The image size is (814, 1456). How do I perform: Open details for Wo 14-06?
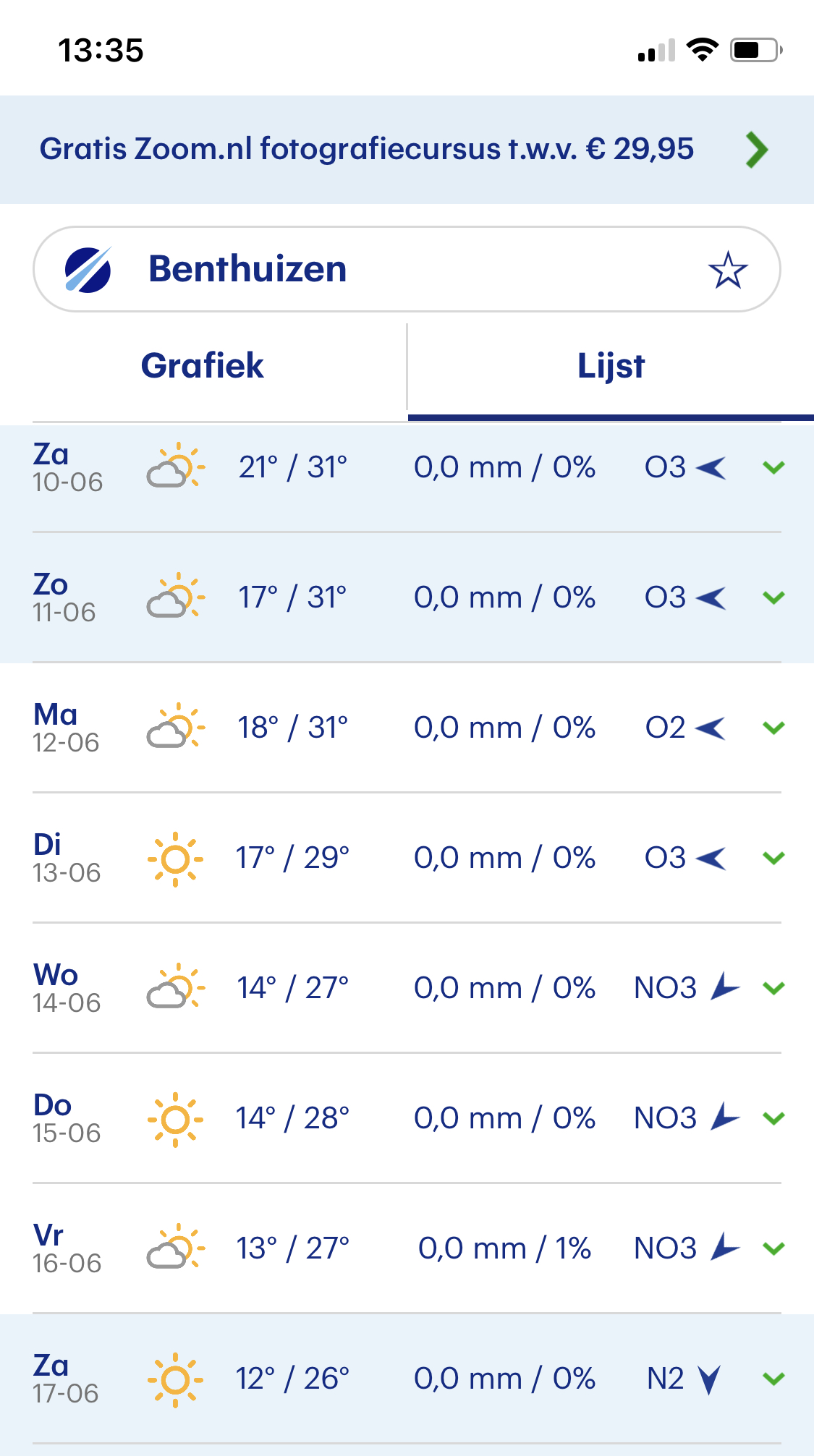tap(773, 989)
